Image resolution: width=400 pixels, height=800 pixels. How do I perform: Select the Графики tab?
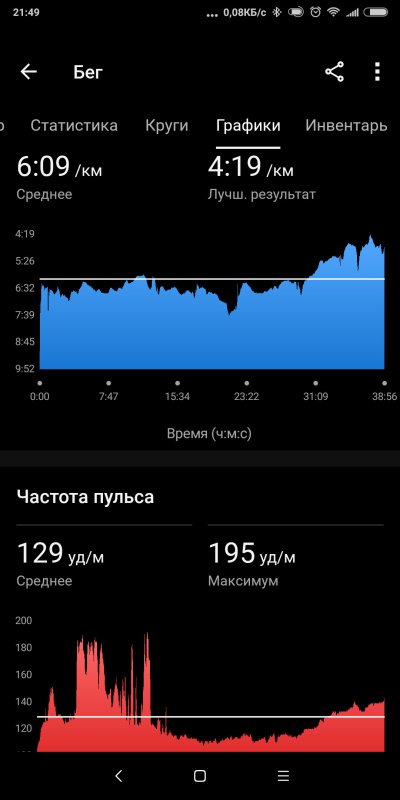(248, 126)
